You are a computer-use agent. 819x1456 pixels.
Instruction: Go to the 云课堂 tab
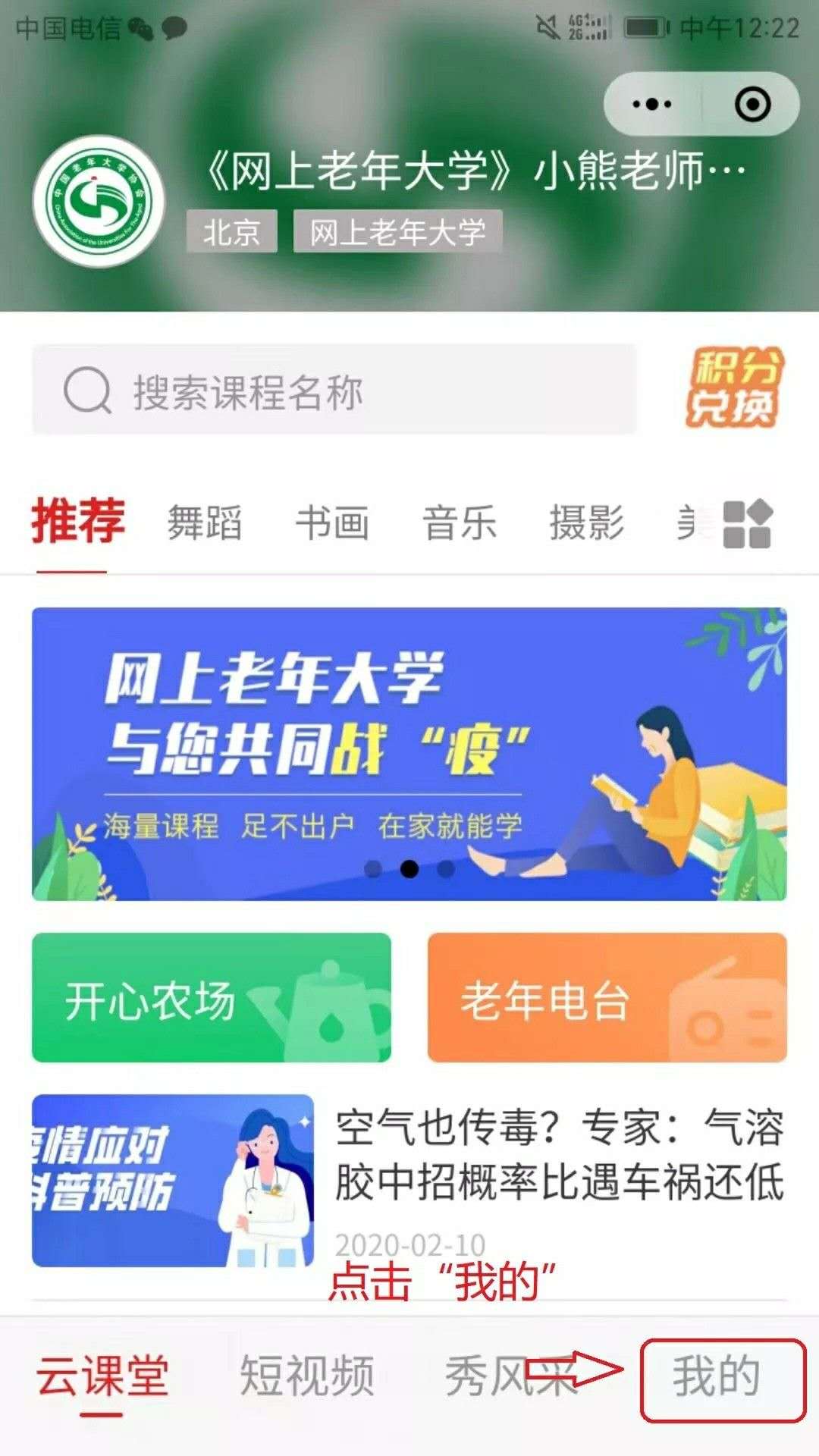102,1376
